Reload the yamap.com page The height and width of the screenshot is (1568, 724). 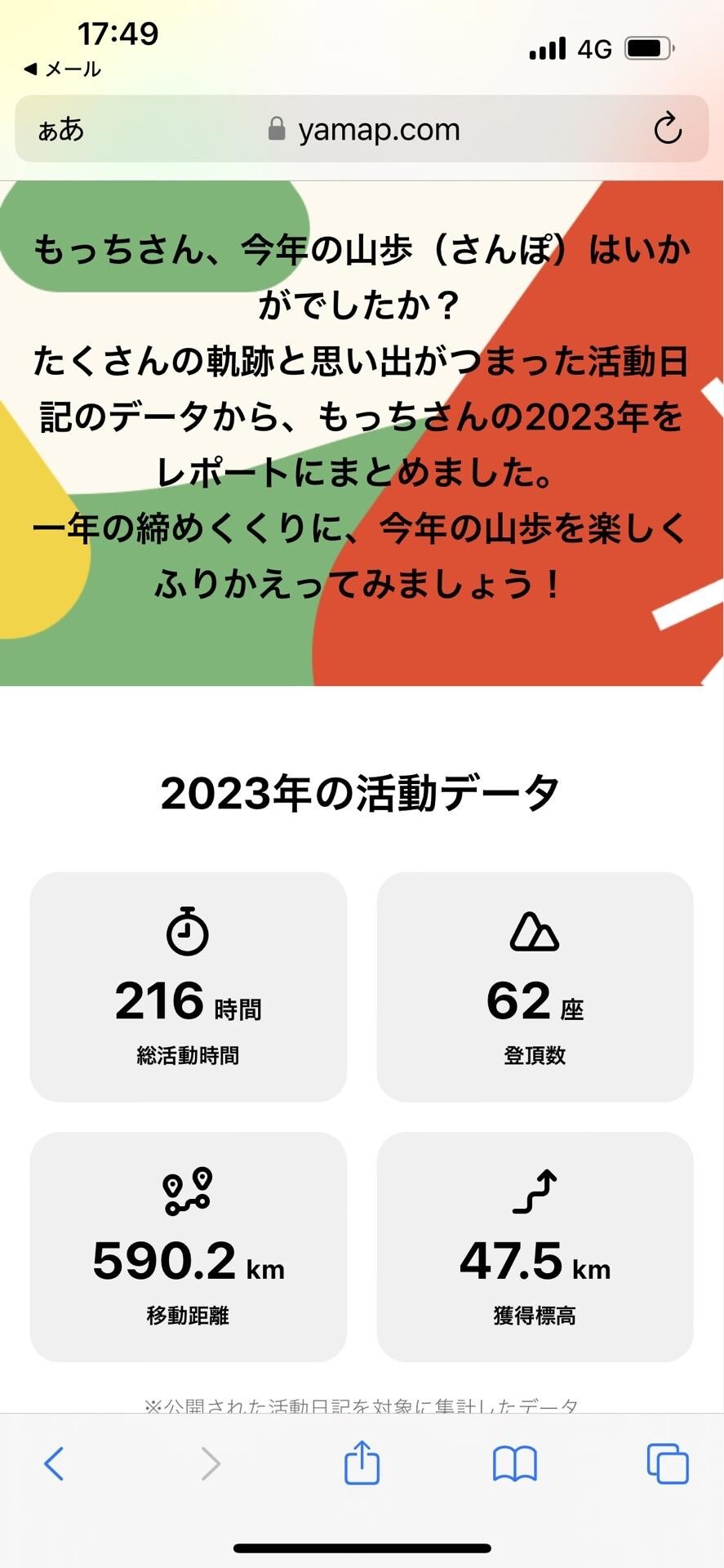tap(668, 129)
